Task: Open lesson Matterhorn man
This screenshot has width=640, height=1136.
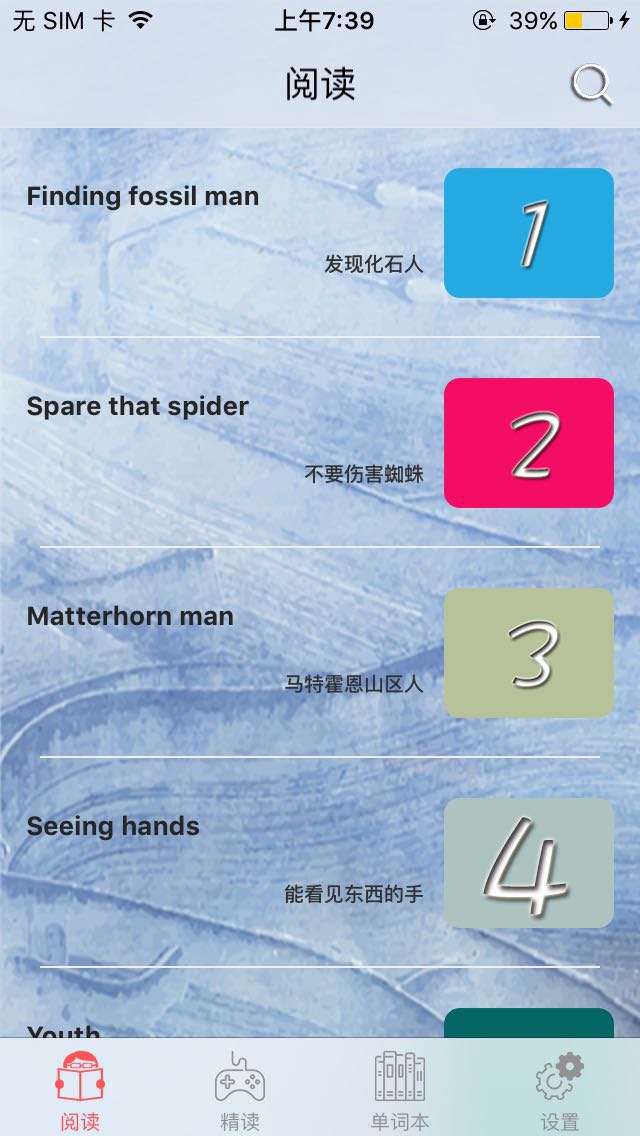Action: coord(320,652)
